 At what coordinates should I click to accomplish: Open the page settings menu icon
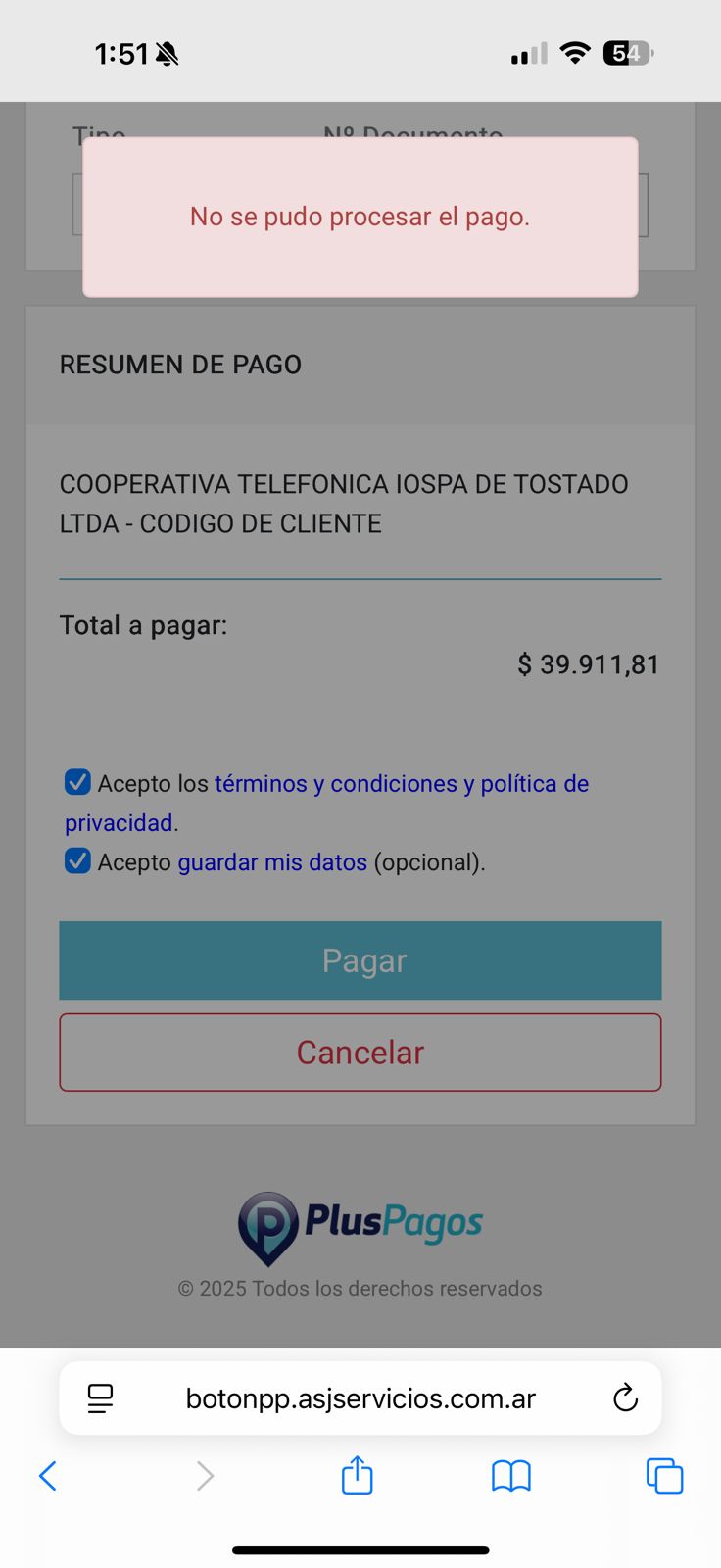point(100,1398)
